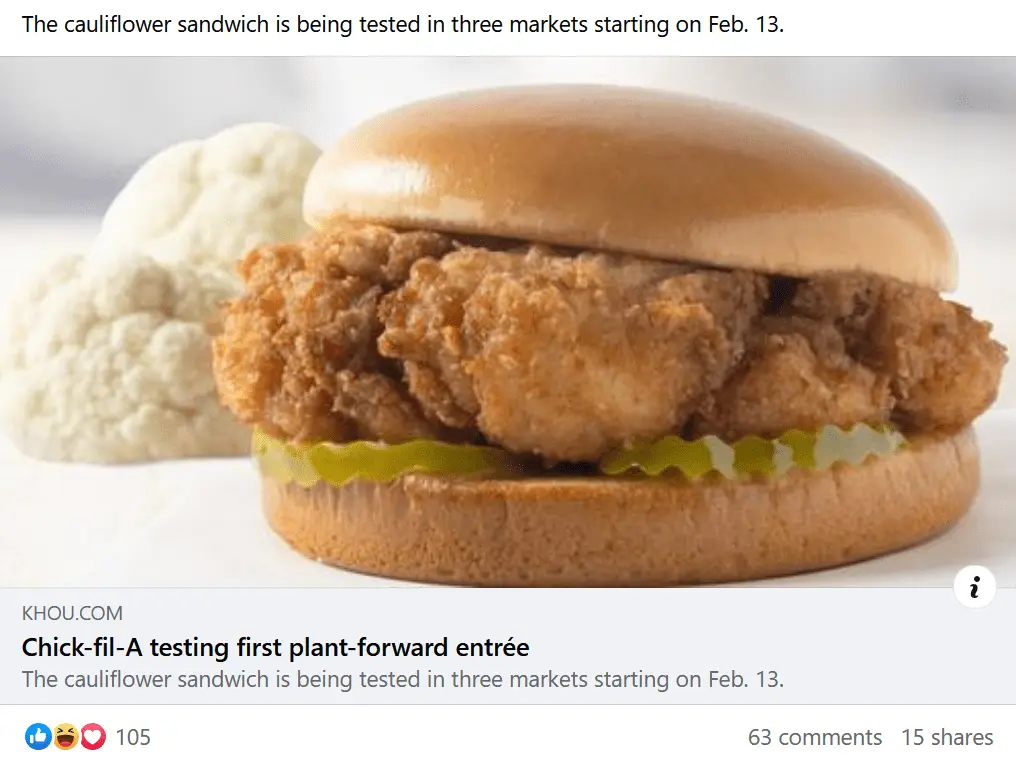The image size is (1016, 758).
Task: Open the 63 comments
Action: pos(814,737)
